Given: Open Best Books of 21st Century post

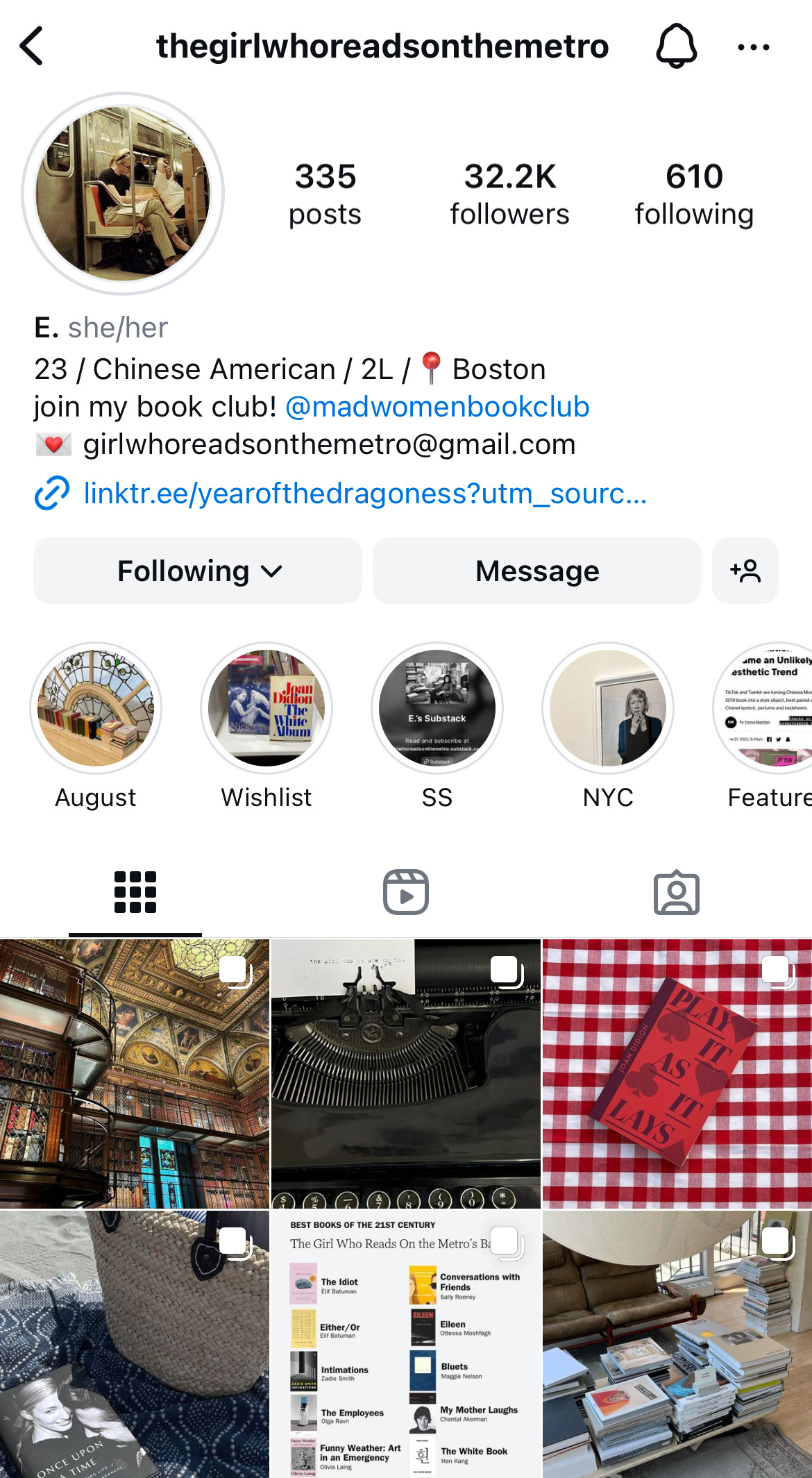Looking at the screenshot, I should 406,1344.
